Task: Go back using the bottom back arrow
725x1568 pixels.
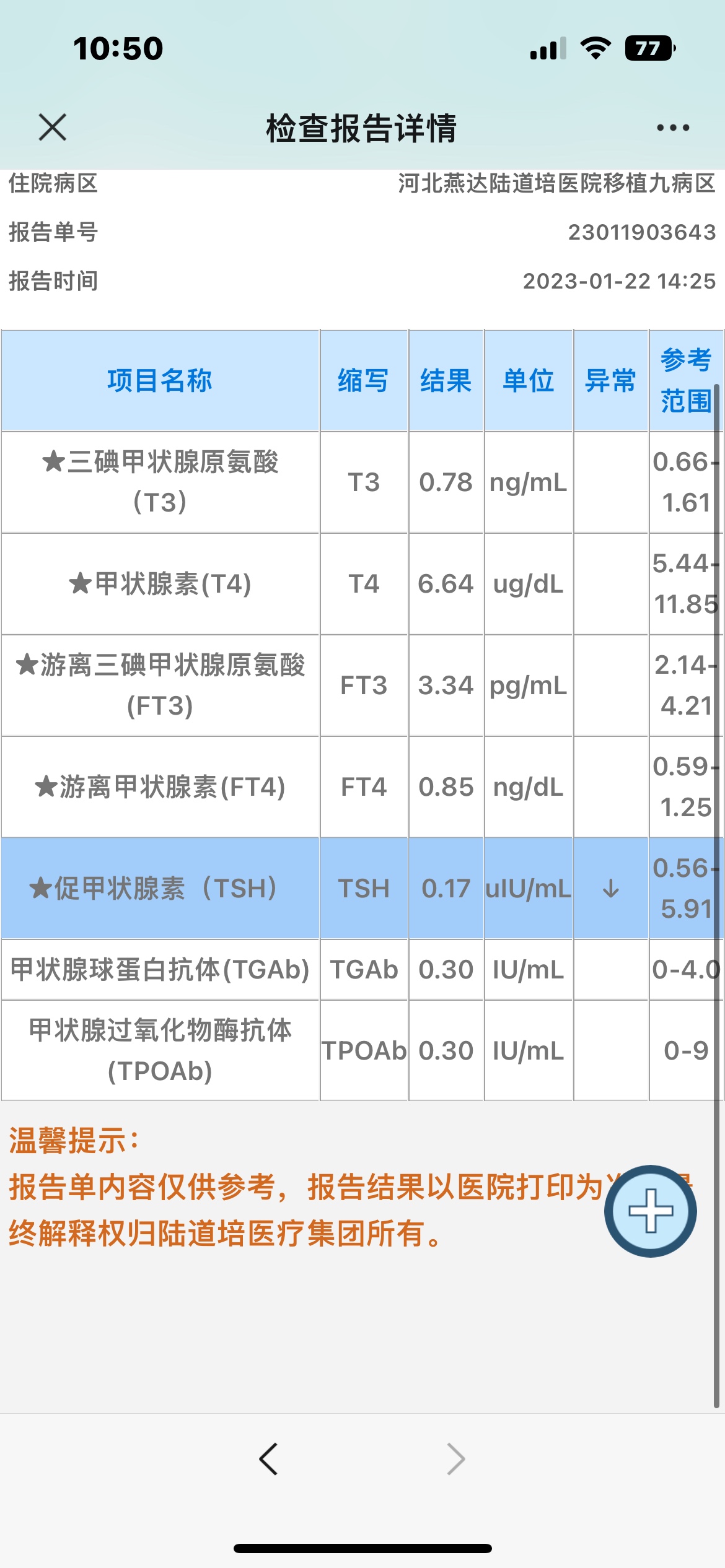Action: [x=269, y=1459]
